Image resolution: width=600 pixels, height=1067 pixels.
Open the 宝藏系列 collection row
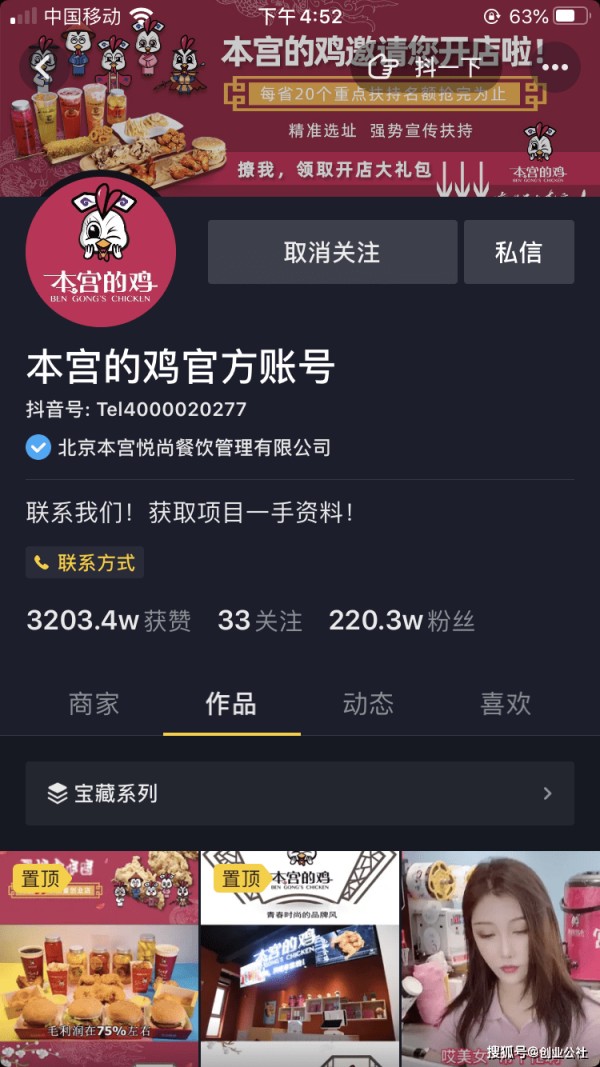pyautogui.click(x=300, y=793)
